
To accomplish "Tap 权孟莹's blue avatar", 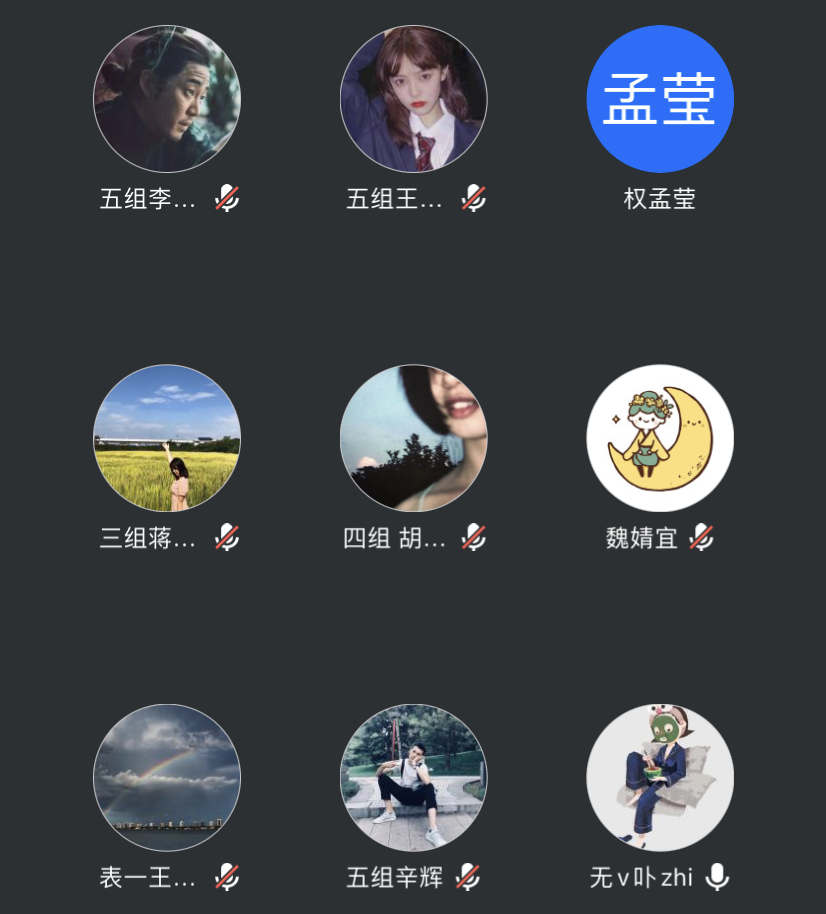I will click(x=660, y=99).
